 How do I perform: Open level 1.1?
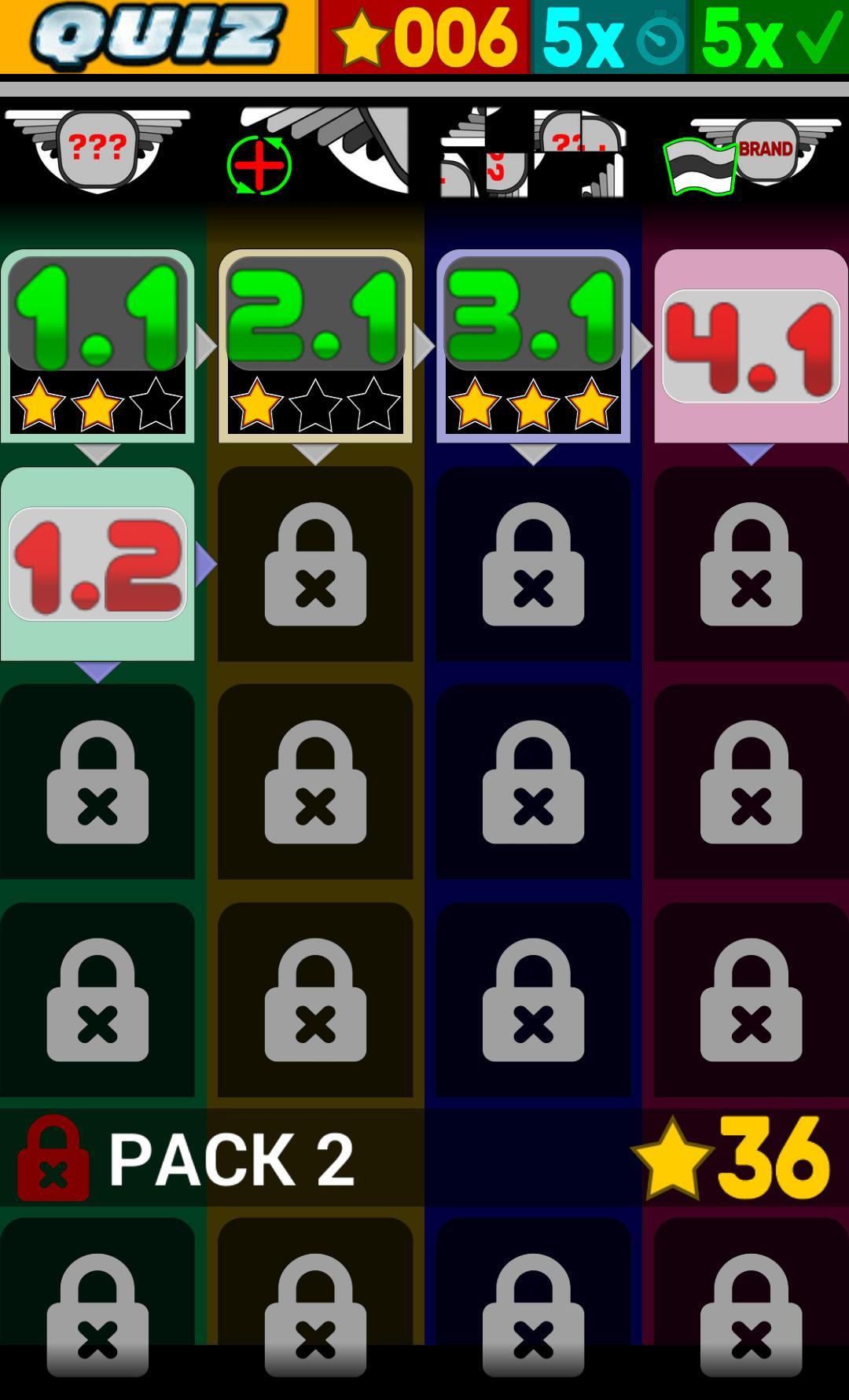97,346
